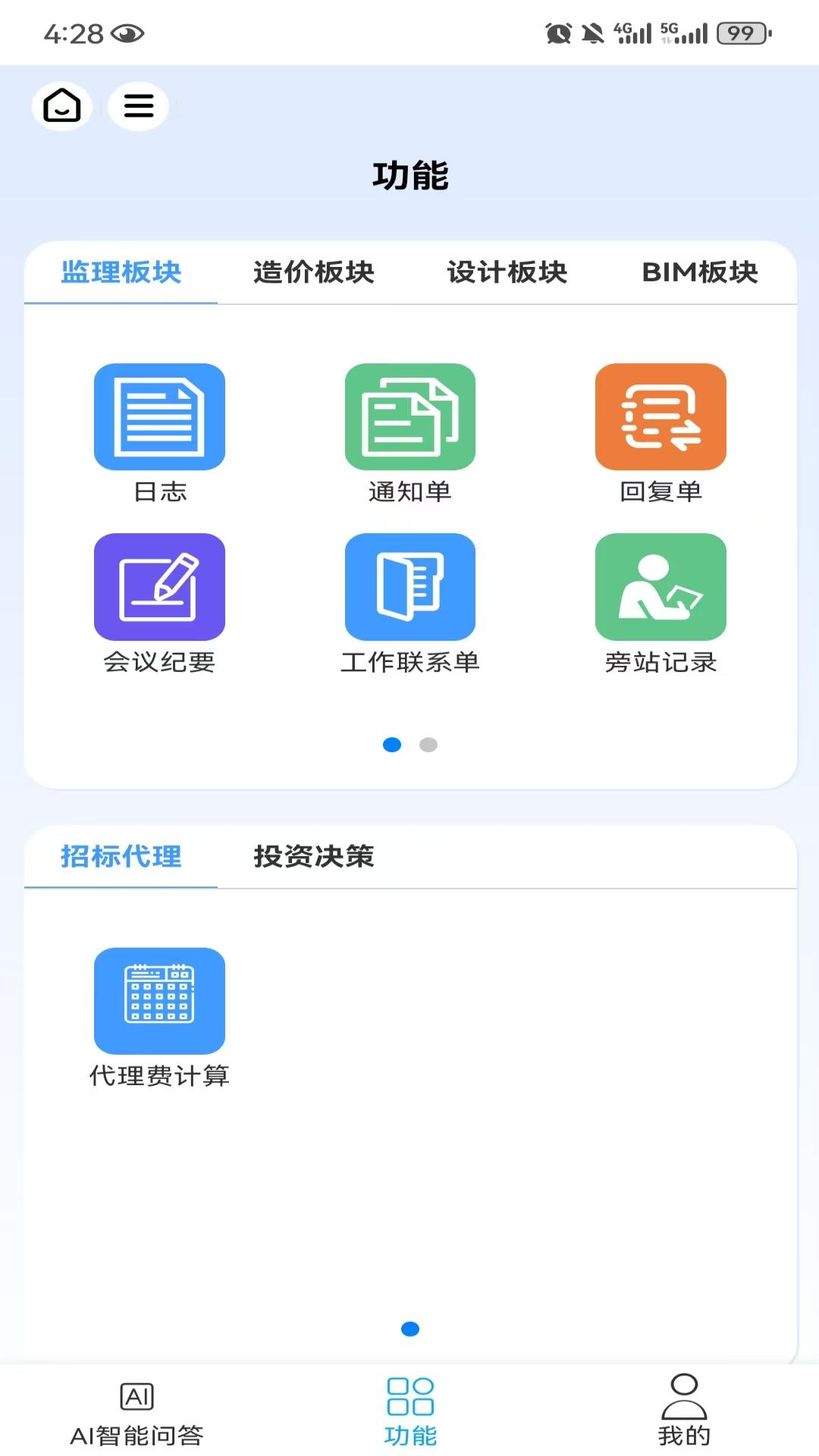This screenshot has width=819, height=1456.
Task: Select the 招标代理 tab
Action: pos(120,856)
